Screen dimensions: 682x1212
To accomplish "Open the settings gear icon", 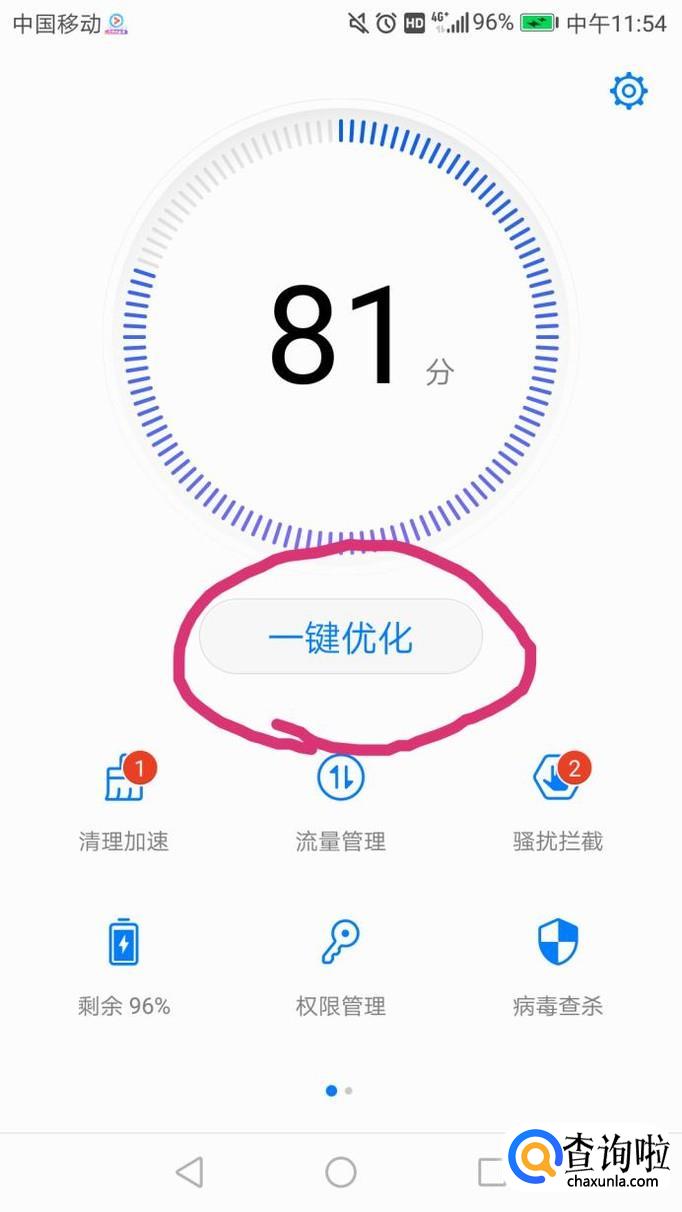I will point(629,92).
